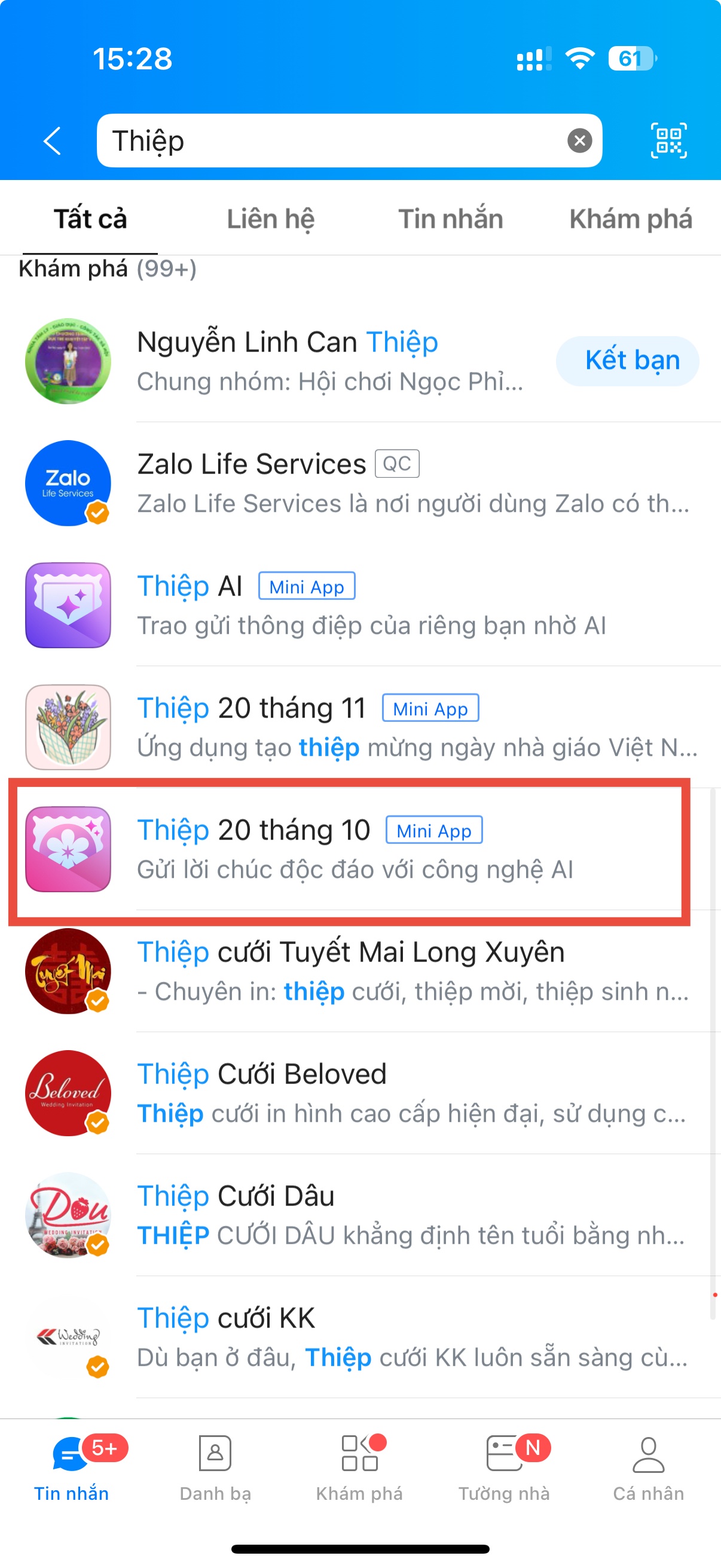Open Thiệp Cưới Beloved page

pyautogui.click(x=365, y=1093)
